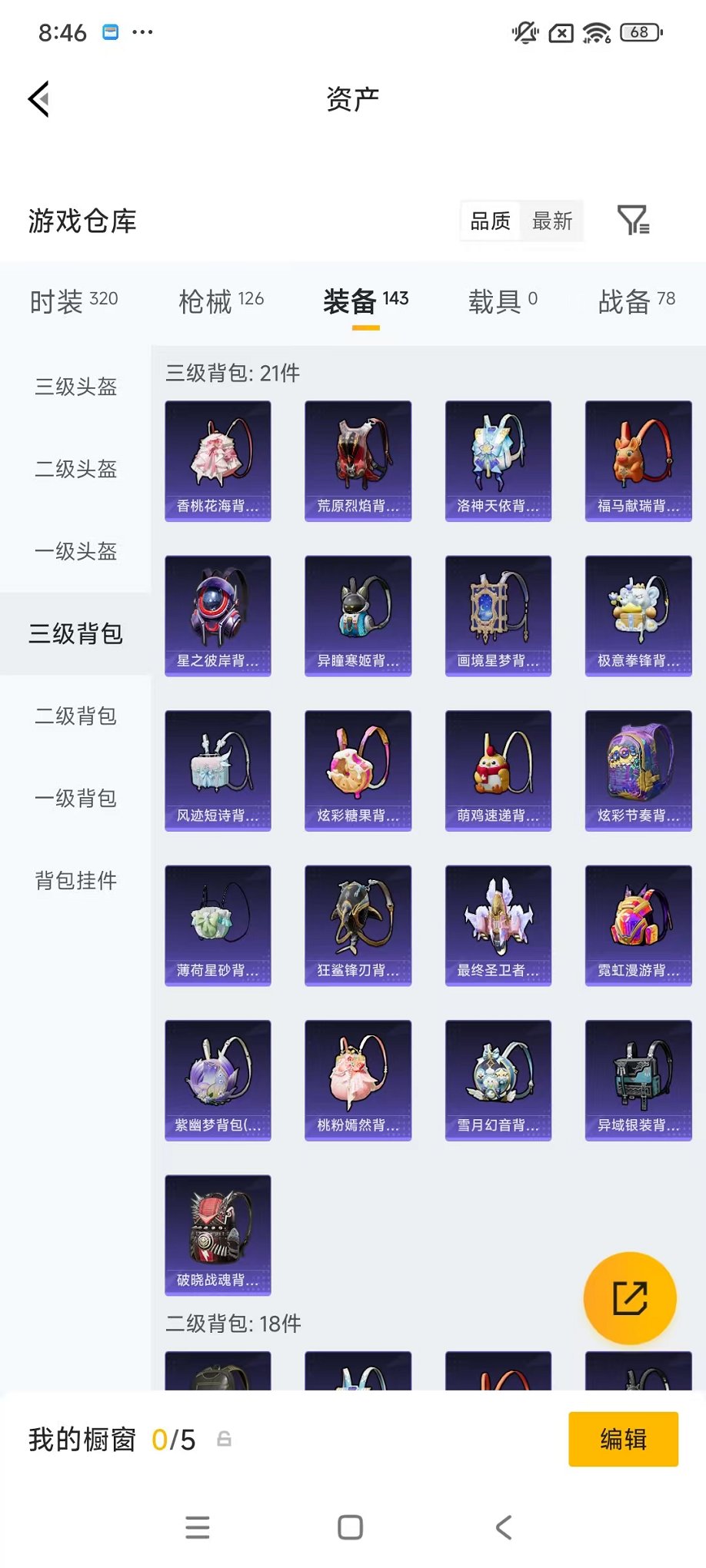Tap the share floating action button
706x1568 pixels.
[630, 1297]
